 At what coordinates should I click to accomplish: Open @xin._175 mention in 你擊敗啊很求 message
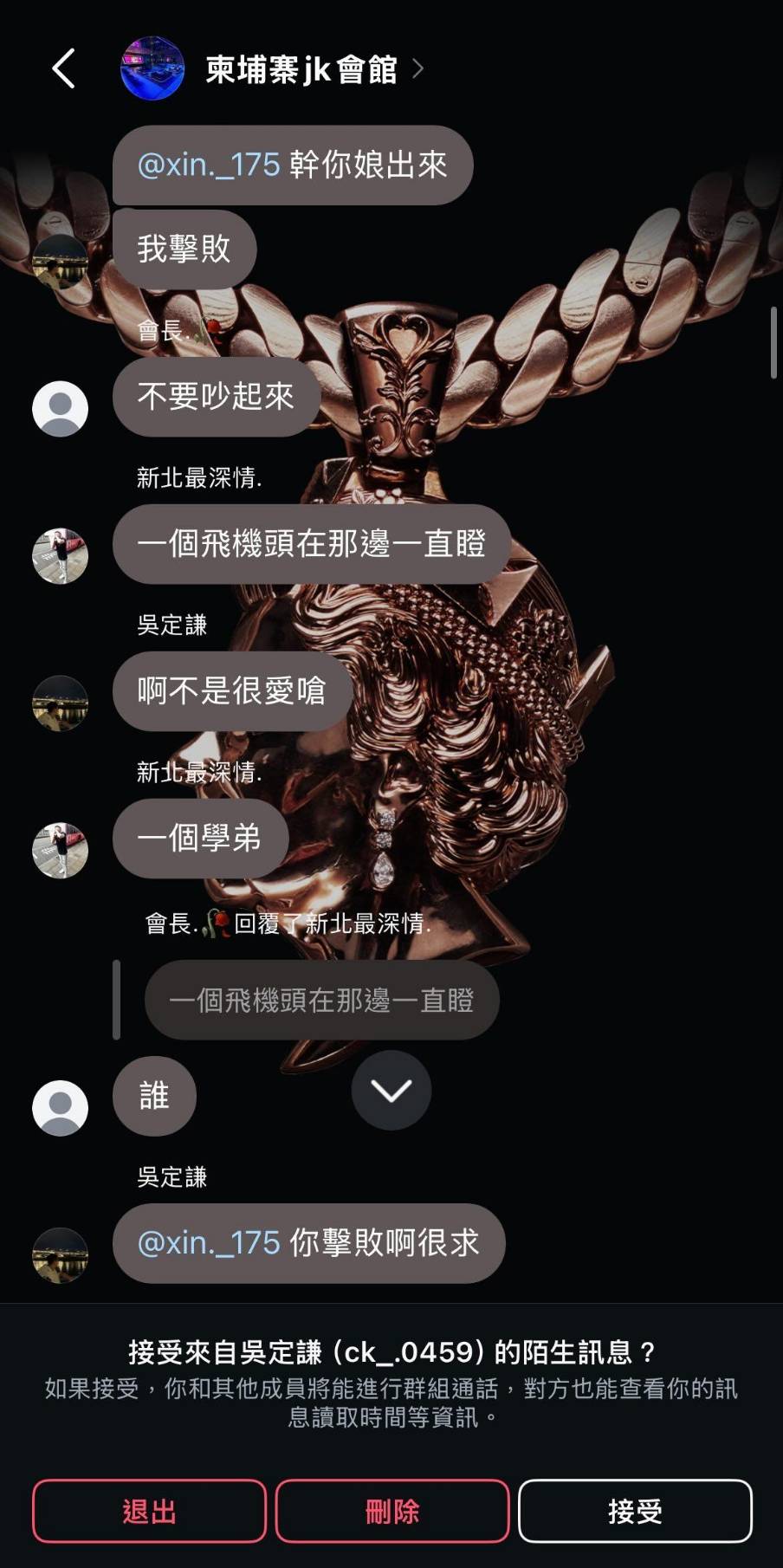coord(209,1243)
